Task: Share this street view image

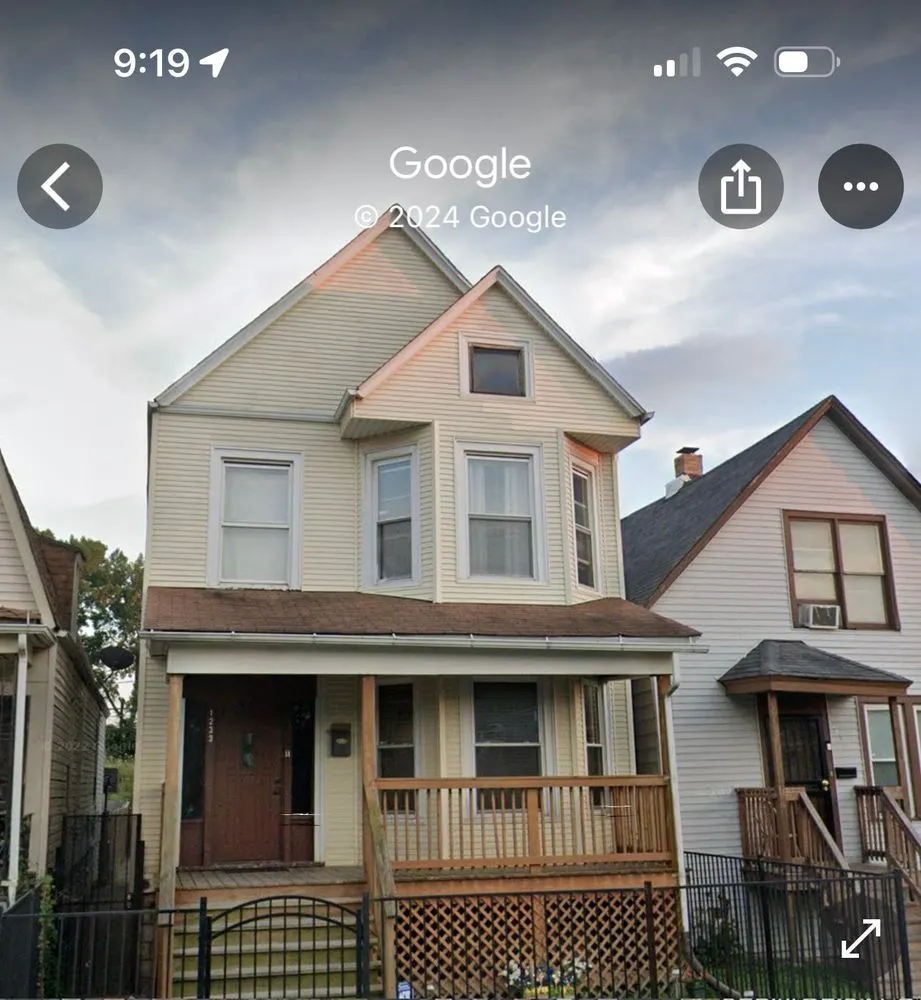Action: pyautogui.click(x=740, y=186)
